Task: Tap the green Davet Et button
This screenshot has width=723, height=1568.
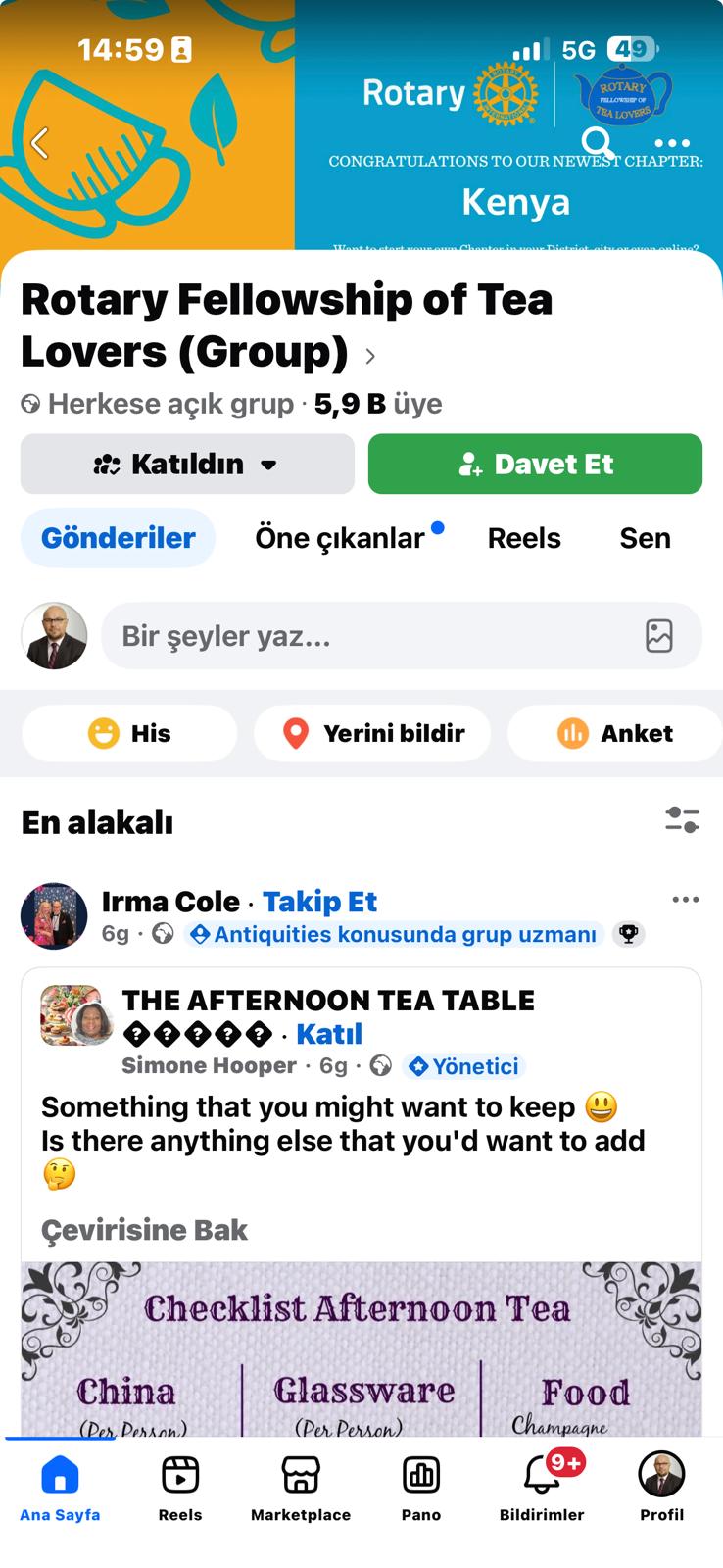Action: (535, 464)
